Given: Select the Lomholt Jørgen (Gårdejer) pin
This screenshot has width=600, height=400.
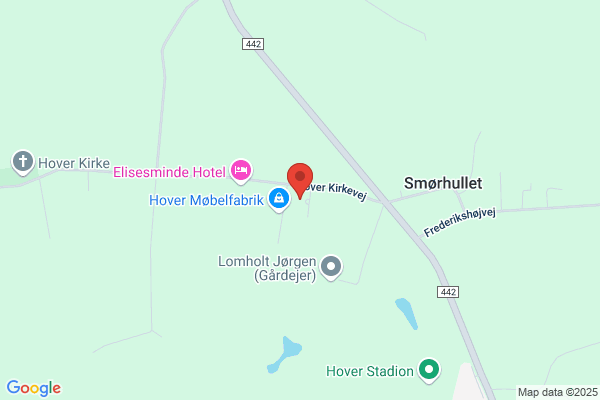Looking at the screenshot, I should (x=331, y=268).
